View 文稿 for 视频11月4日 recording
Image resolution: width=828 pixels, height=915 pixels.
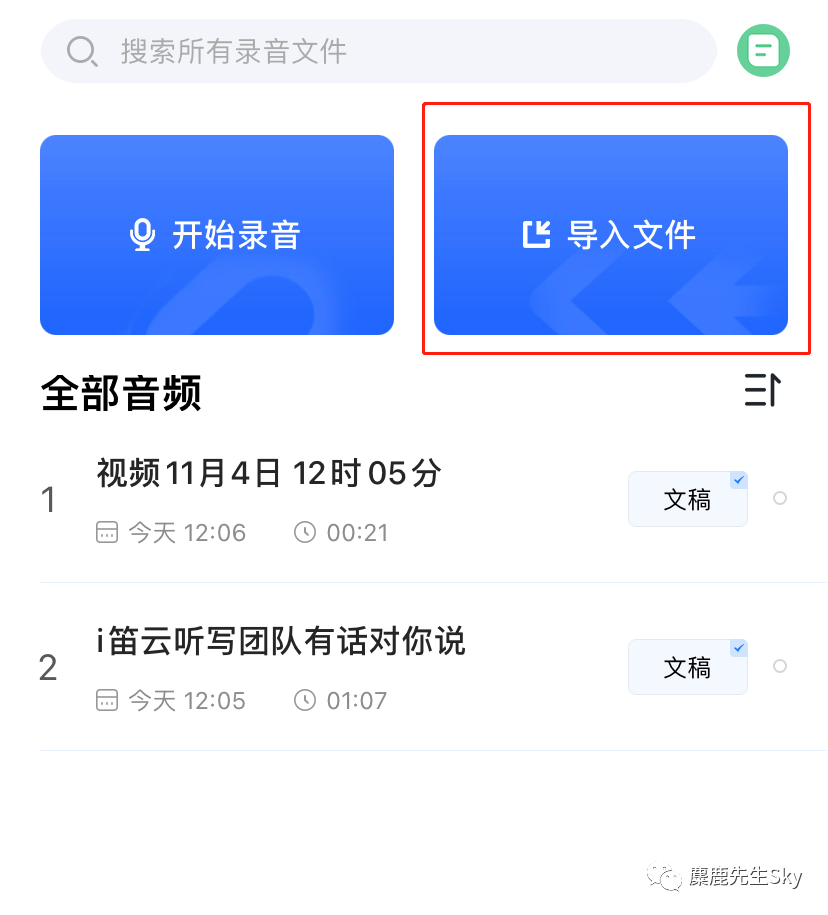tap(687, 499)
